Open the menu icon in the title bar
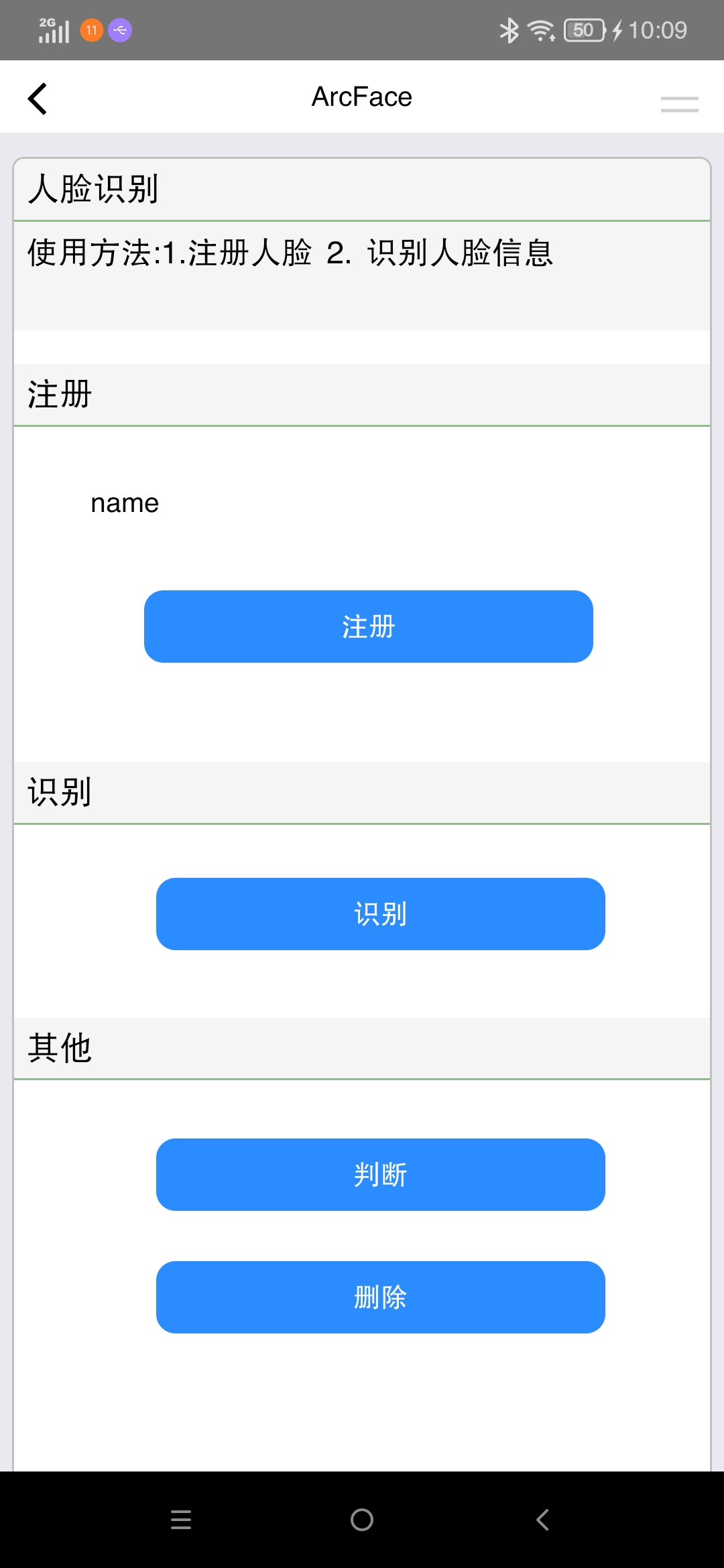 click(x=679, y=104)
